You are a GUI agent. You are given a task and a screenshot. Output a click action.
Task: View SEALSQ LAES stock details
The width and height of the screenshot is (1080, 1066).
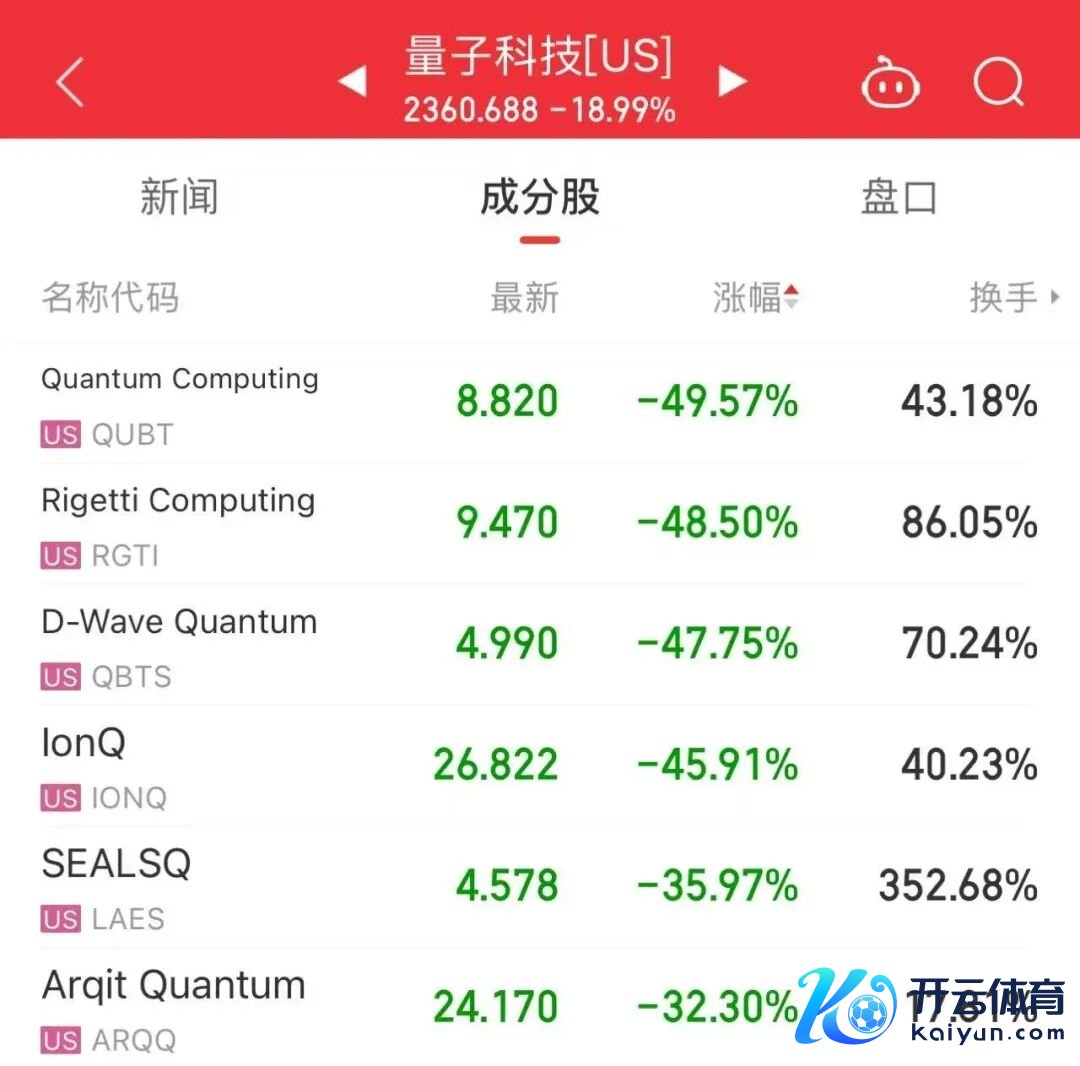tap(116, 887)
